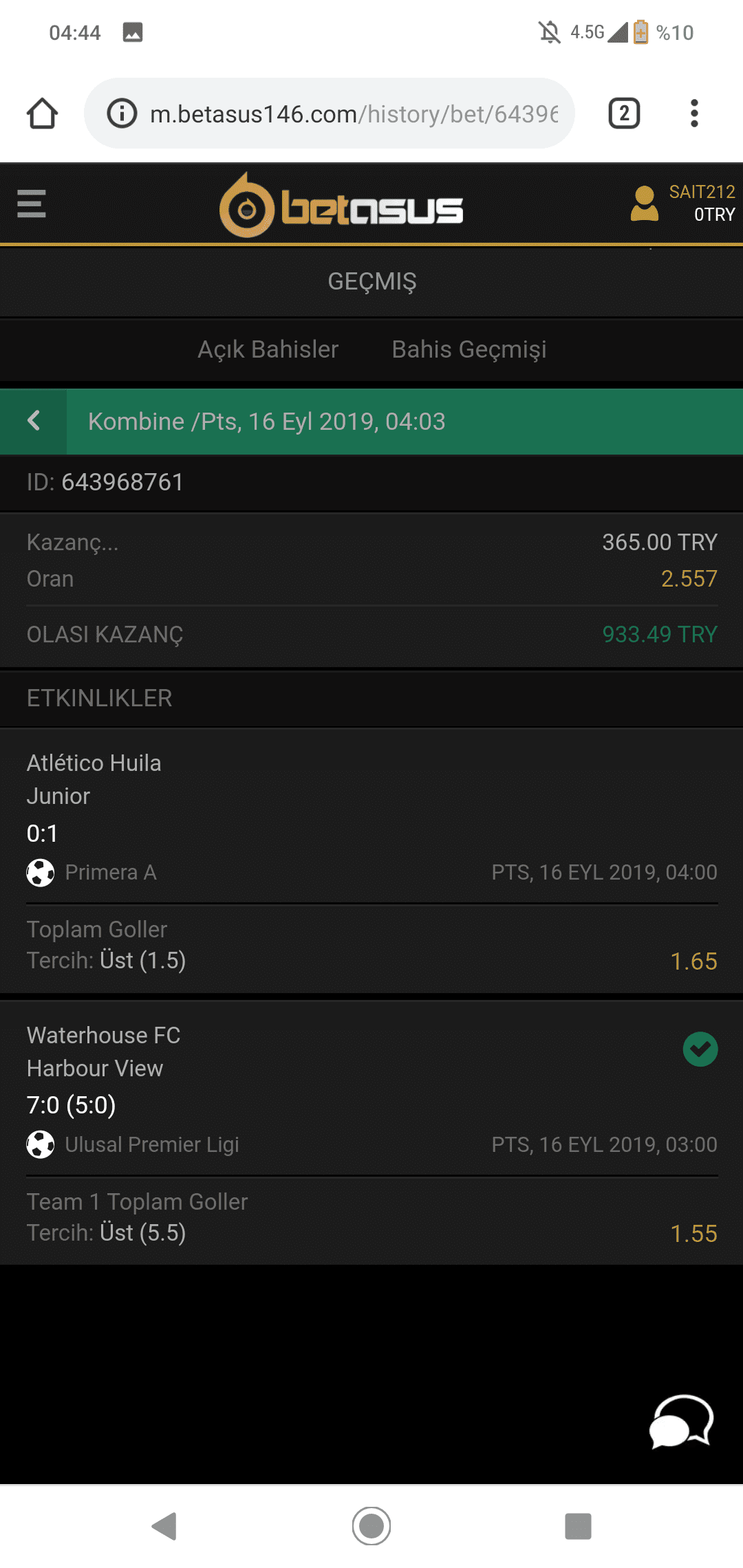The width and height of the screenshot is (743, 1568).
Task: Open the Atlético Huila vs Junior event
Action: click(x=371, y=816)
